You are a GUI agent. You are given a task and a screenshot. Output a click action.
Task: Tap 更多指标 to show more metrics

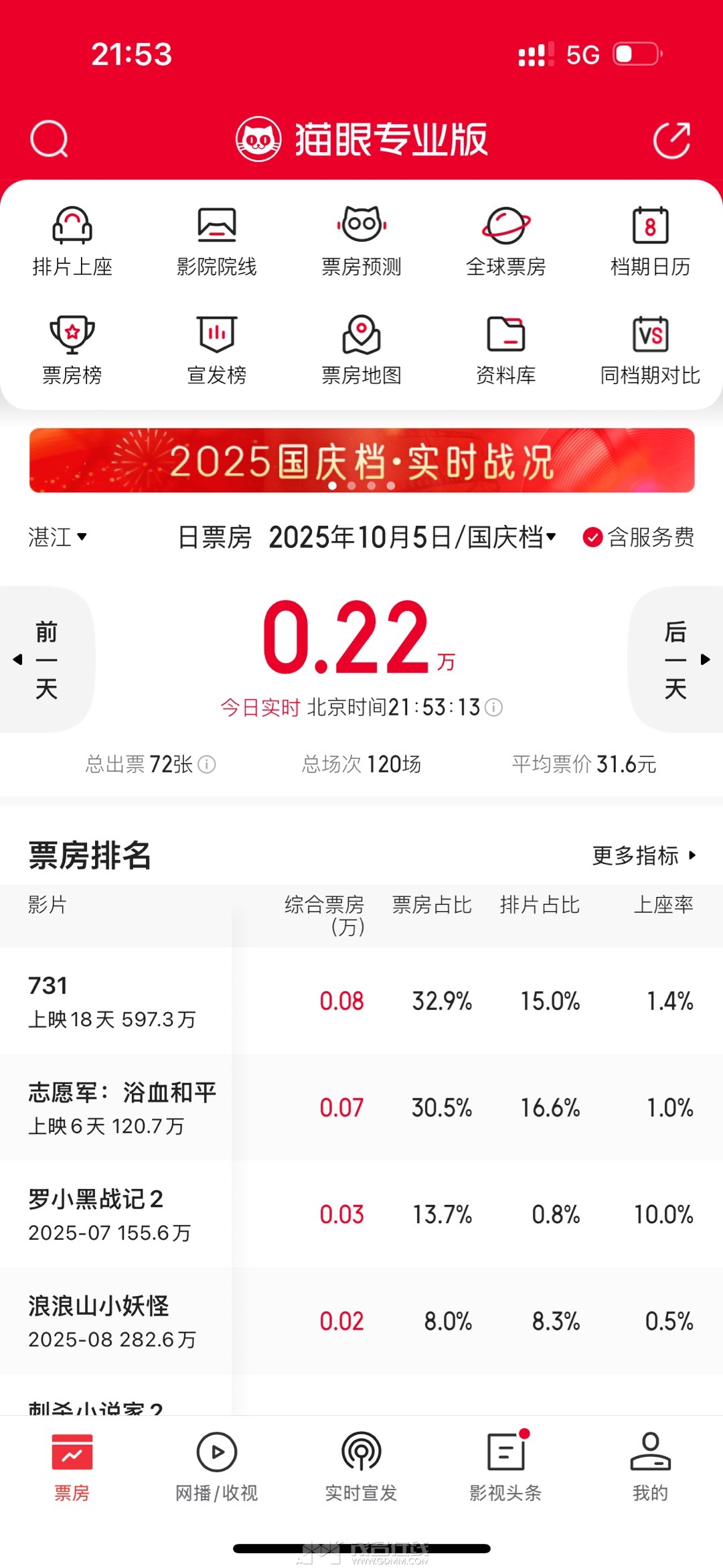[x=644, y=855]
